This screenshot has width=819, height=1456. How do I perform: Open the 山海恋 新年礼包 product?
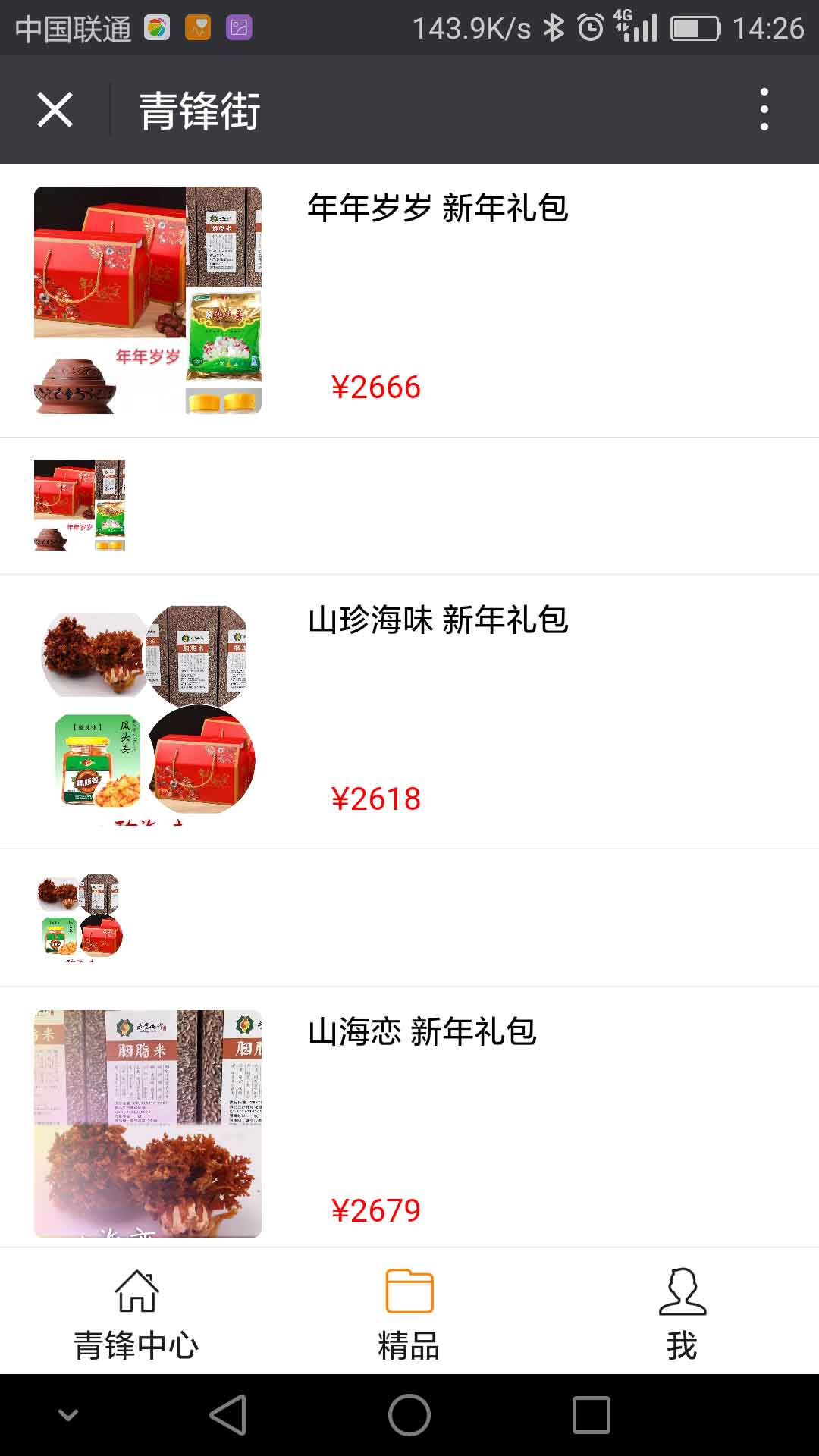tap(422, 1032)
